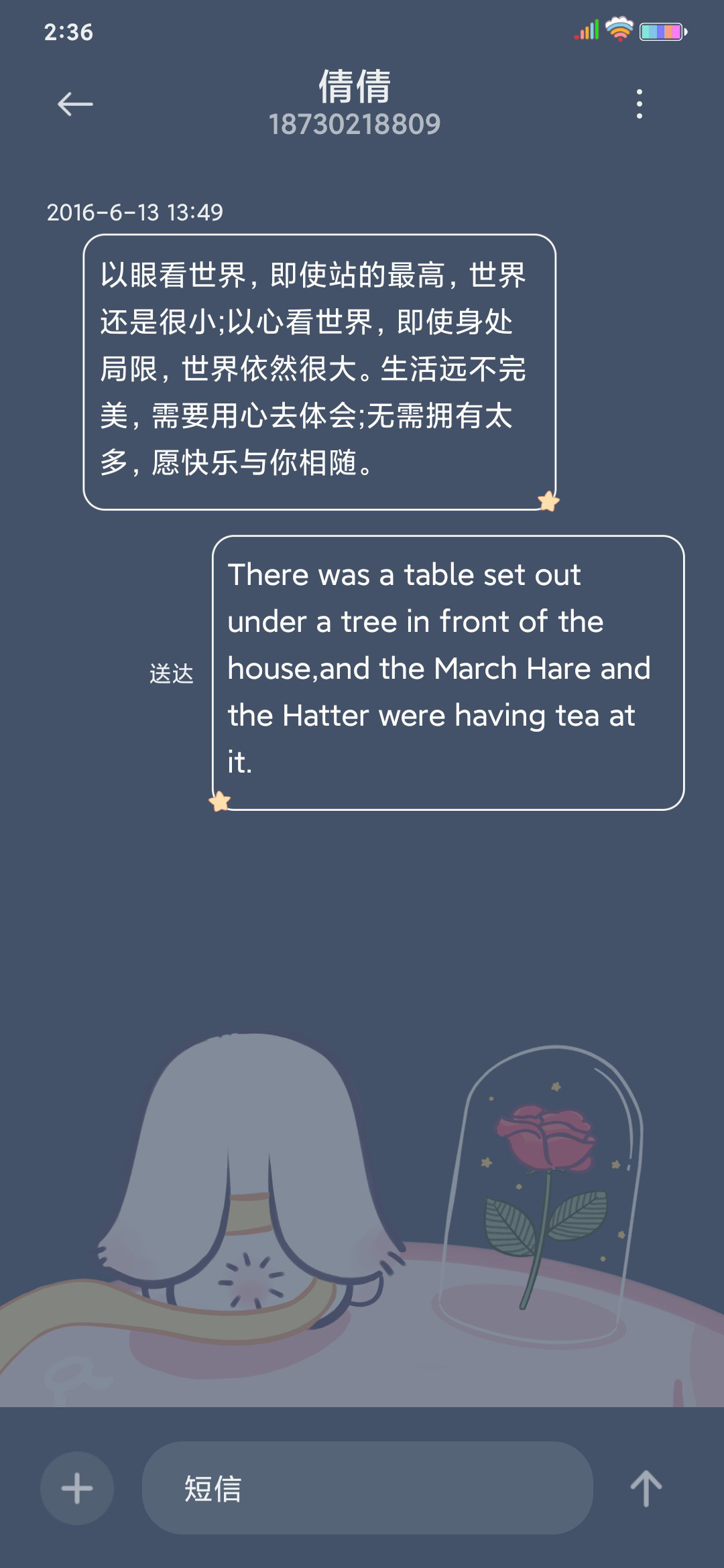Focus the 短信 message input field
The height and width of the screenshot is (1568, 724).
coord(367,1488)
